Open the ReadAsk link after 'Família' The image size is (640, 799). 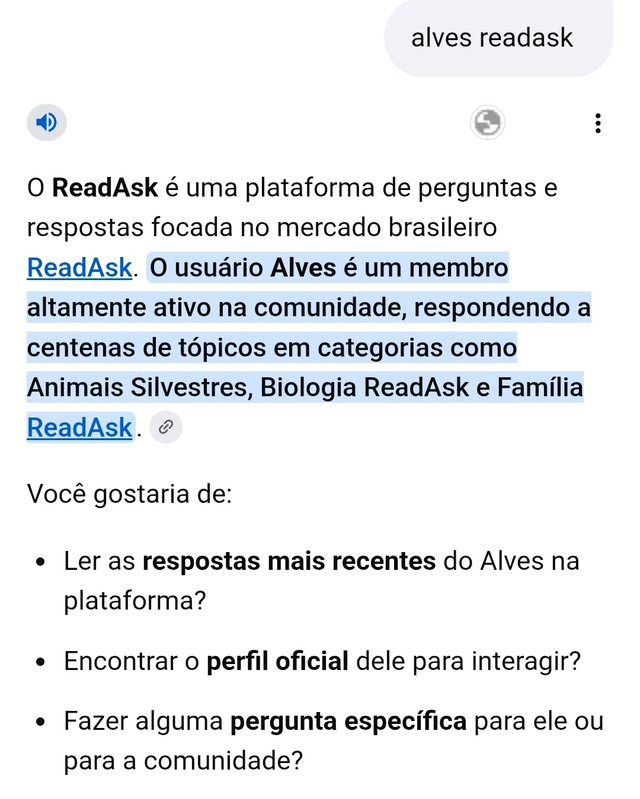pos(79,427)
